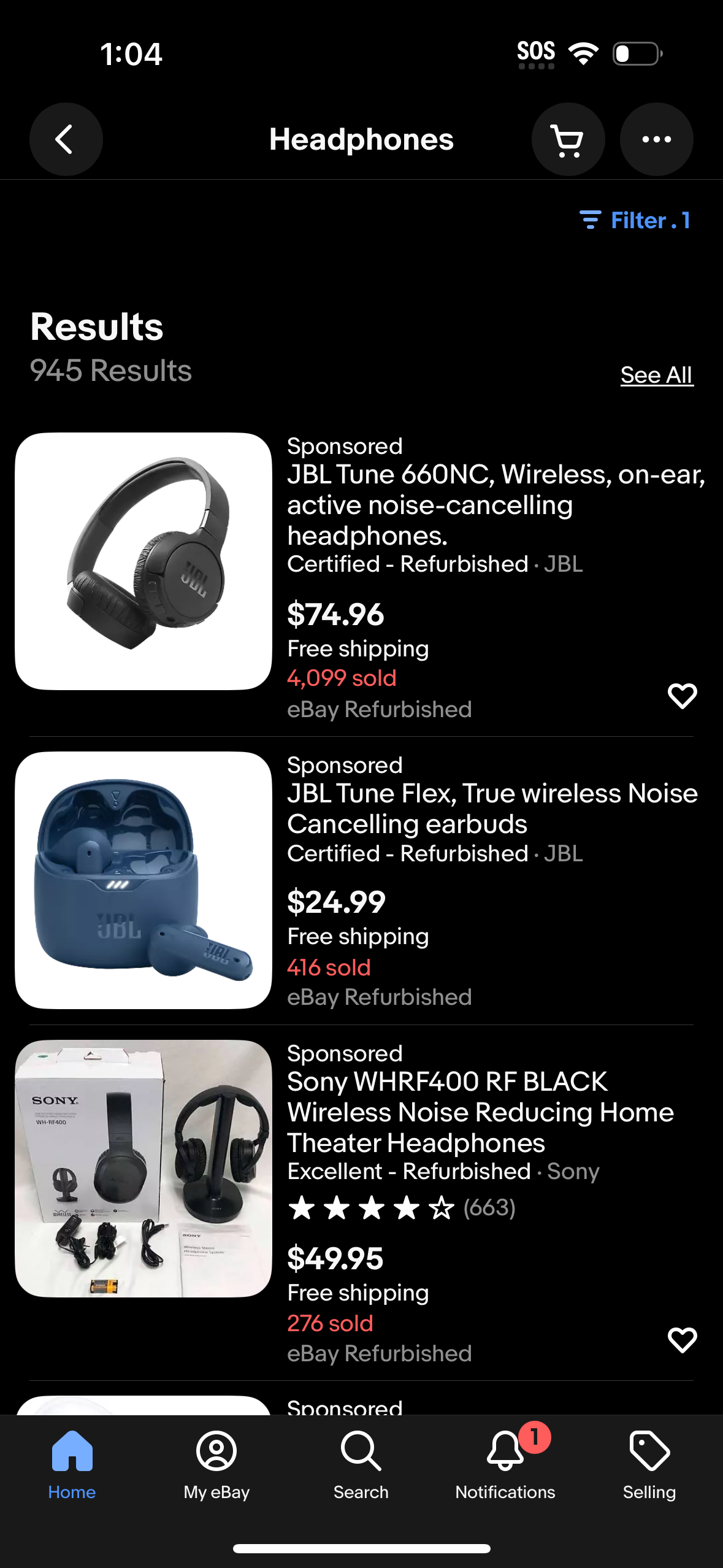Image resolution: width=723 pixels, height=1568 pixels.
Task: Tap the back arrow to return
Action: (x=66, y=139)
